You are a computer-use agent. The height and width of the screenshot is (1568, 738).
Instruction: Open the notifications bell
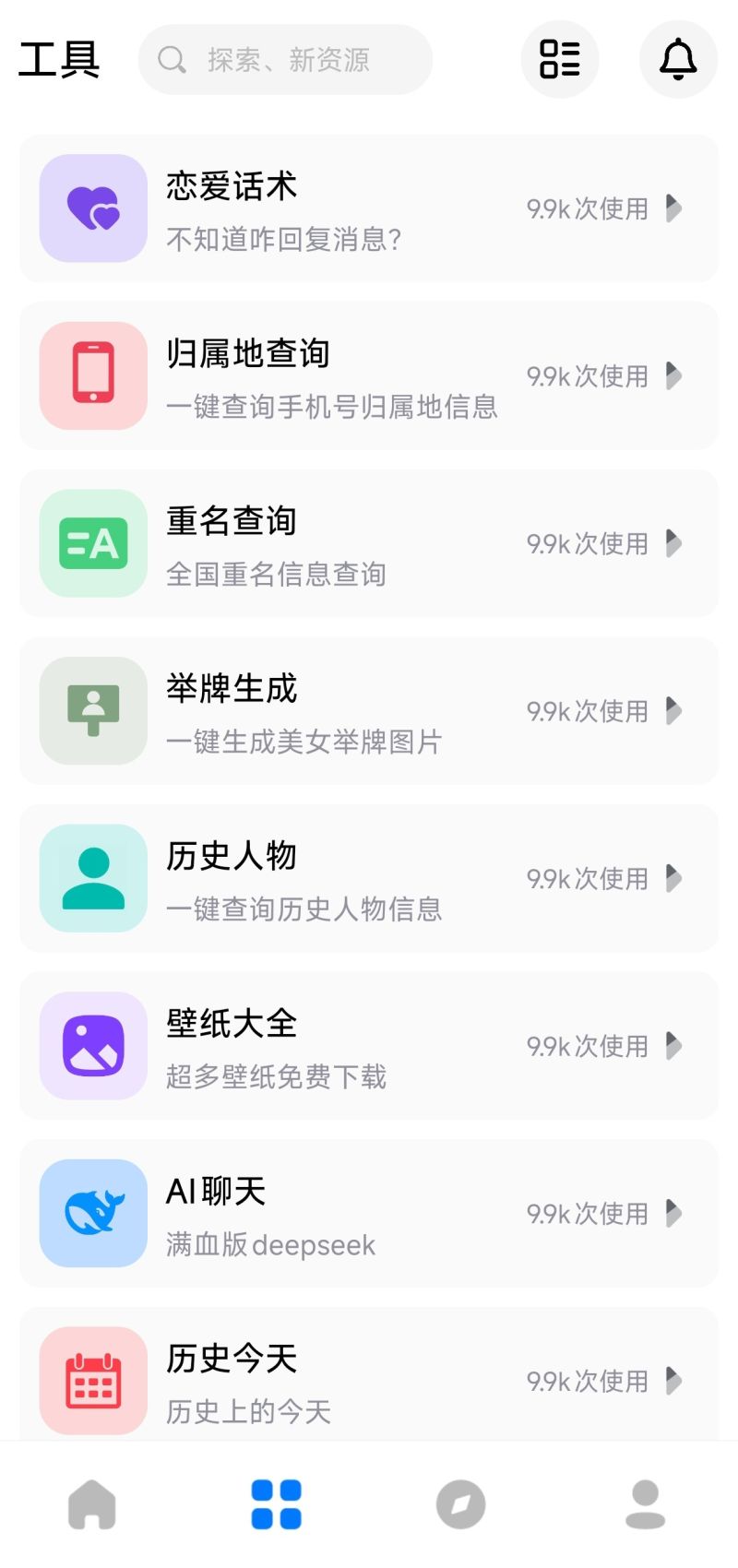tap(678, 60)
